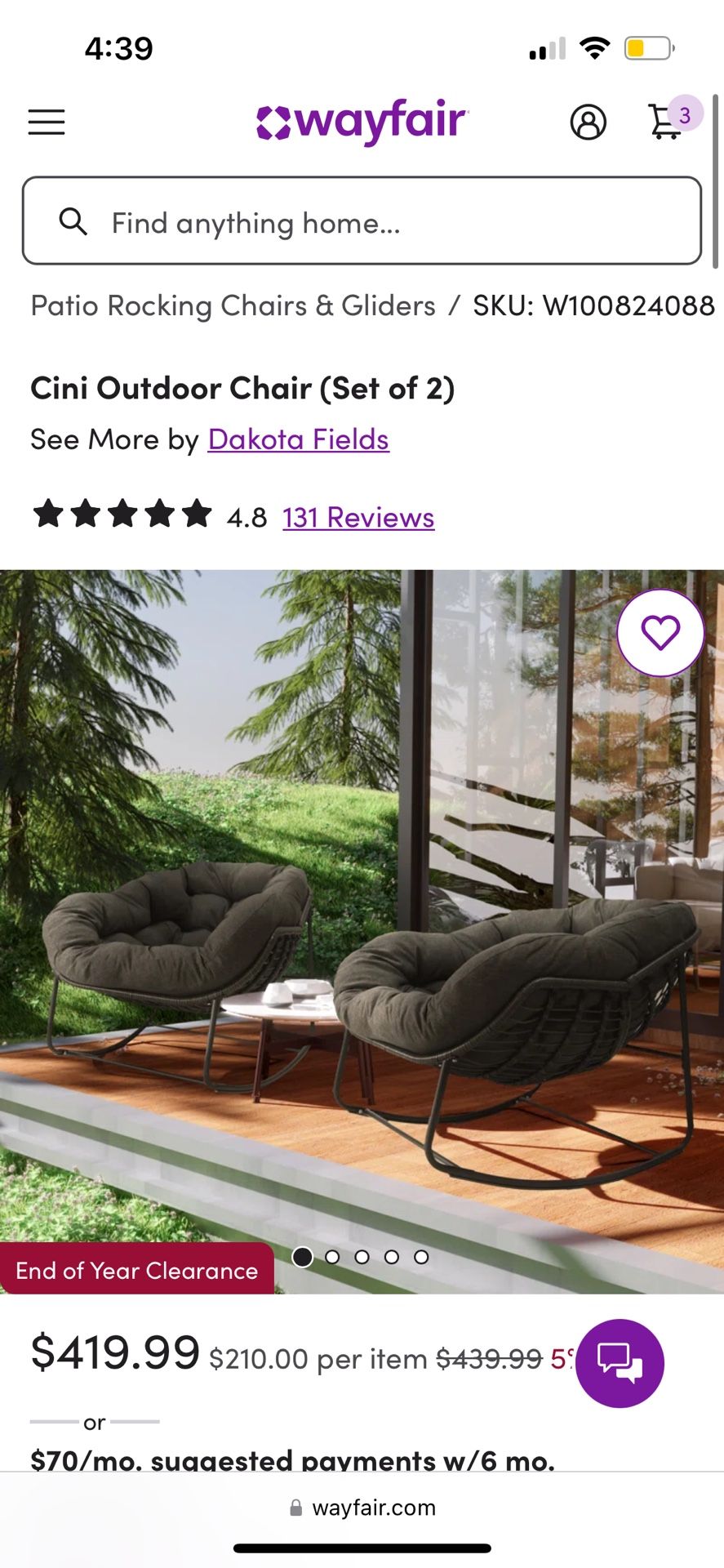Tap the Find anything home search box
This screenshot has height=1568, width=724.
point(362,220)
